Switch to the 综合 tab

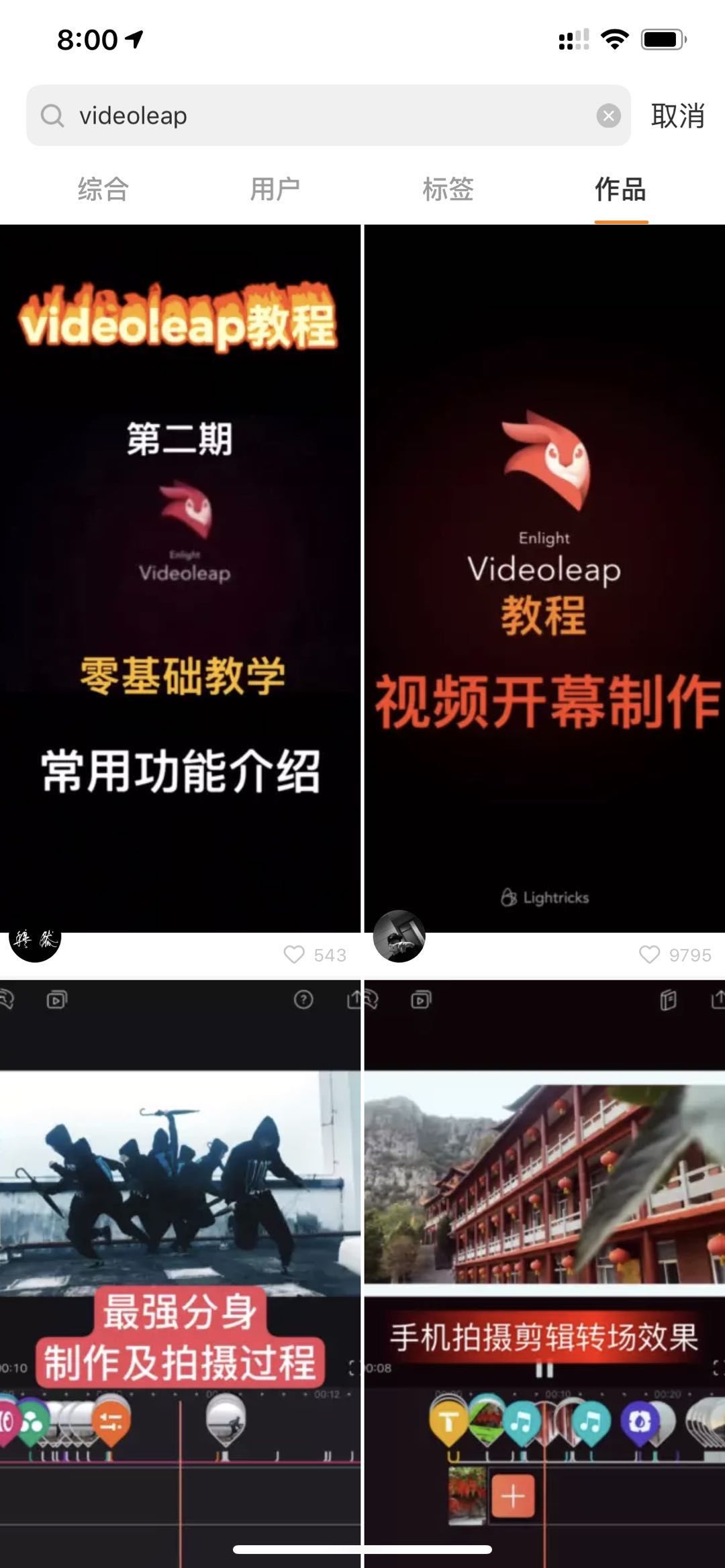pos(103,189)
